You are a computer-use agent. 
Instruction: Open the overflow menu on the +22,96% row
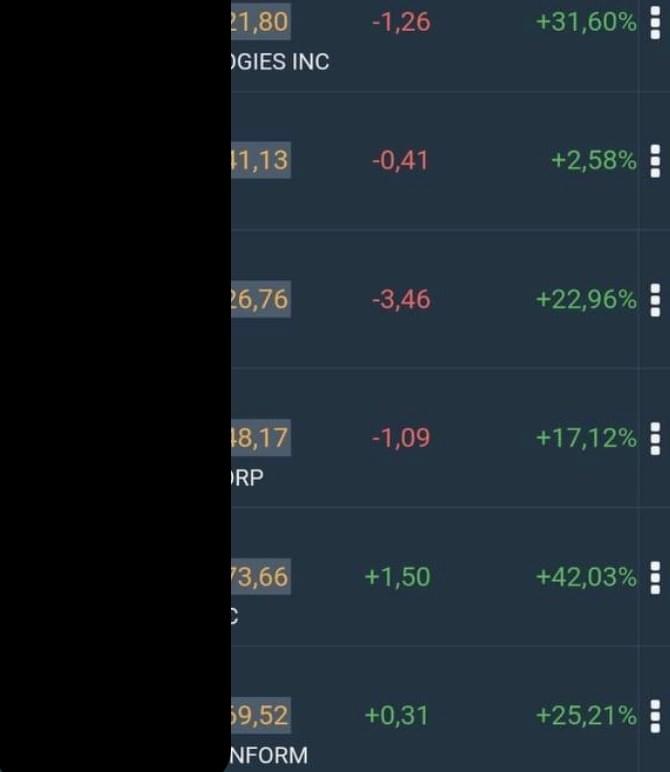655,299
